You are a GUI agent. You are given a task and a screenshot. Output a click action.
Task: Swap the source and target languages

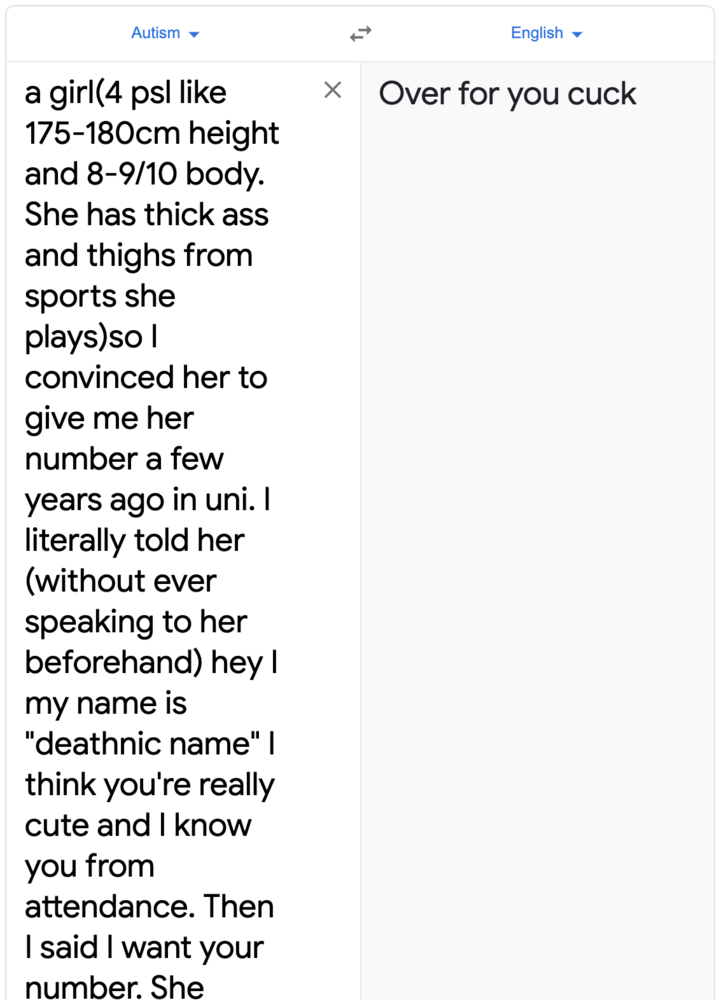[x=360, y=34]
